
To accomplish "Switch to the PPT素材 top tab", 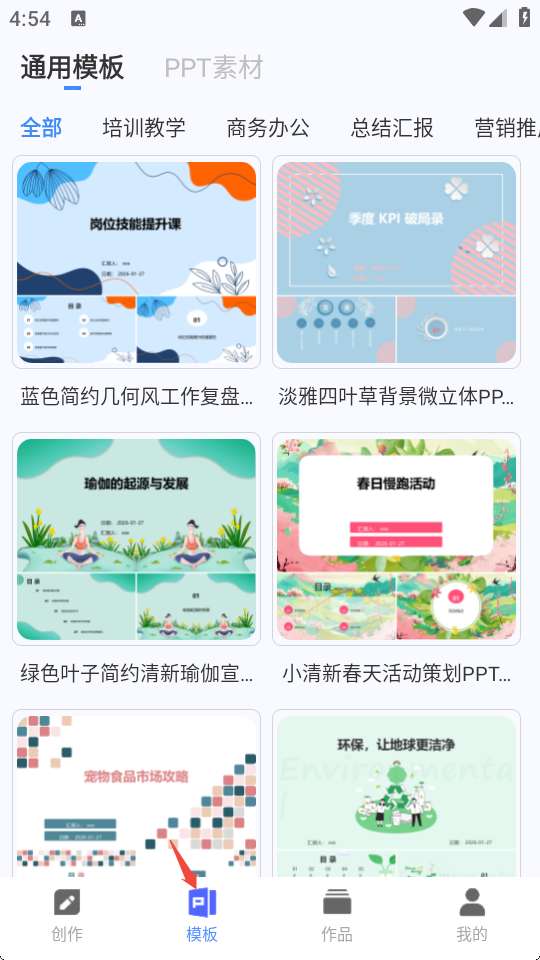I will click(214, 67).
